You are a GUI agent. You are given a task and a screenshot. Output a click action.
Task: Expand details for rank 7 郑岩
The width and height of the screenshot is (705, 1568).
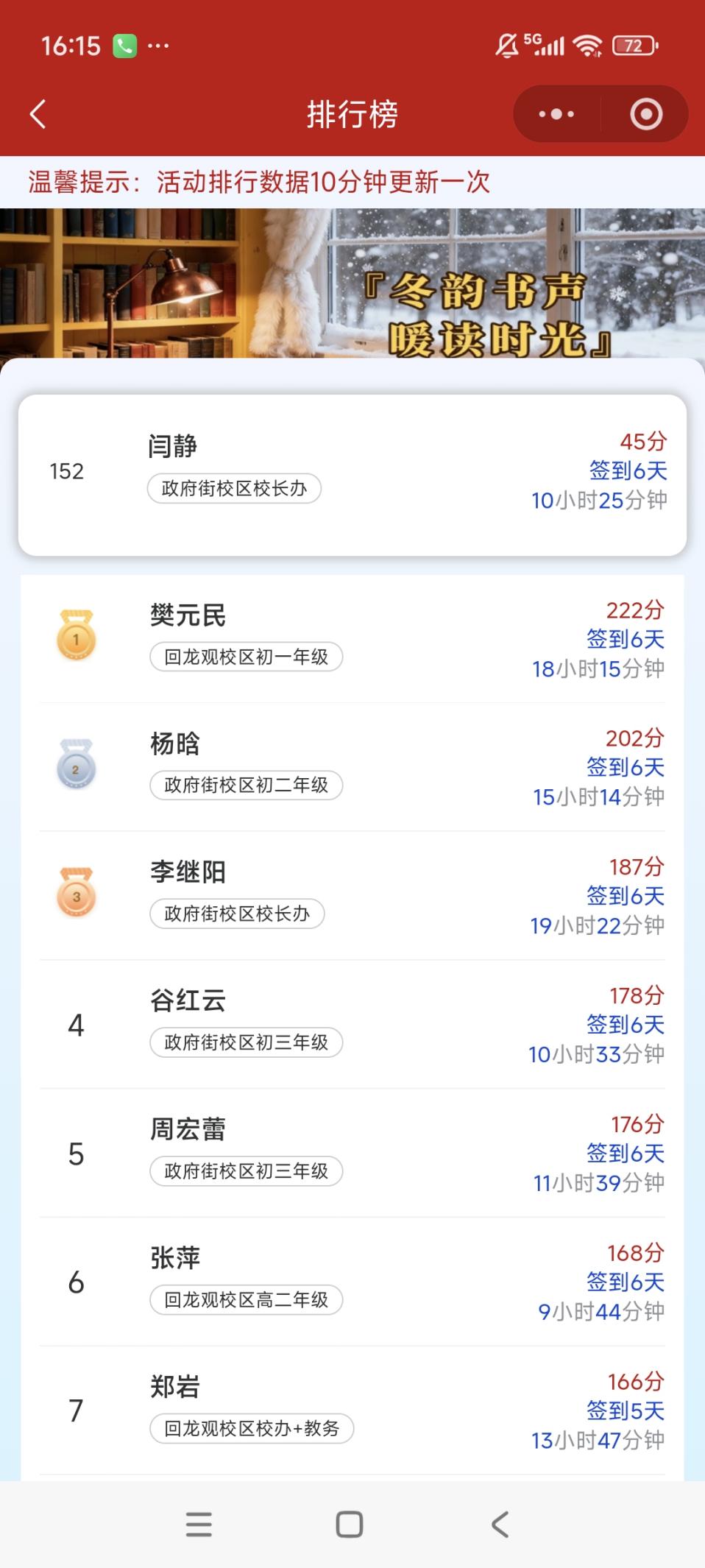[352, 1410]
